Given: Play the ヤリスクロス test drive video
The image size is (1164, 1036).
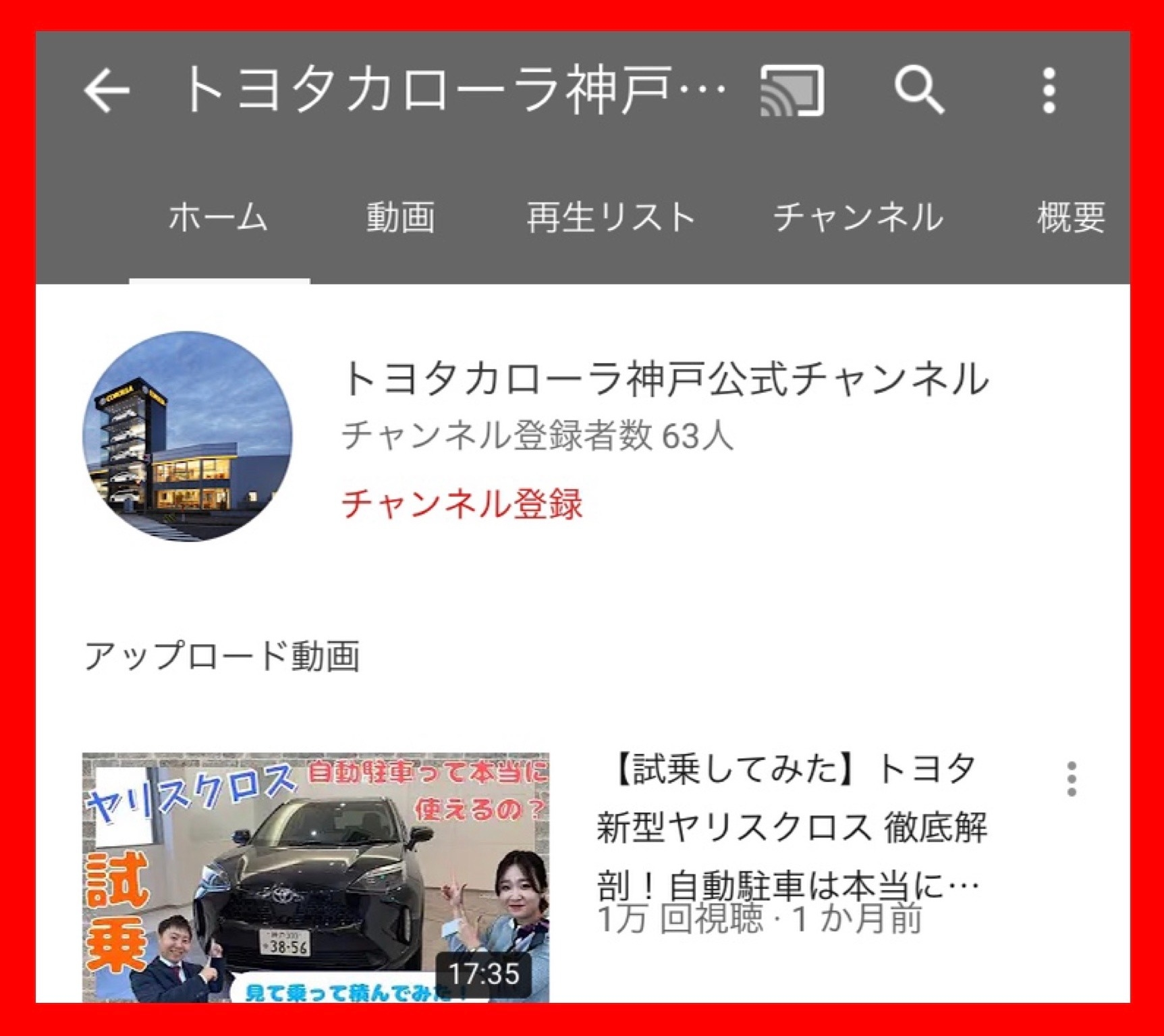Looking at the screenshot, I should tap(316, 876).
